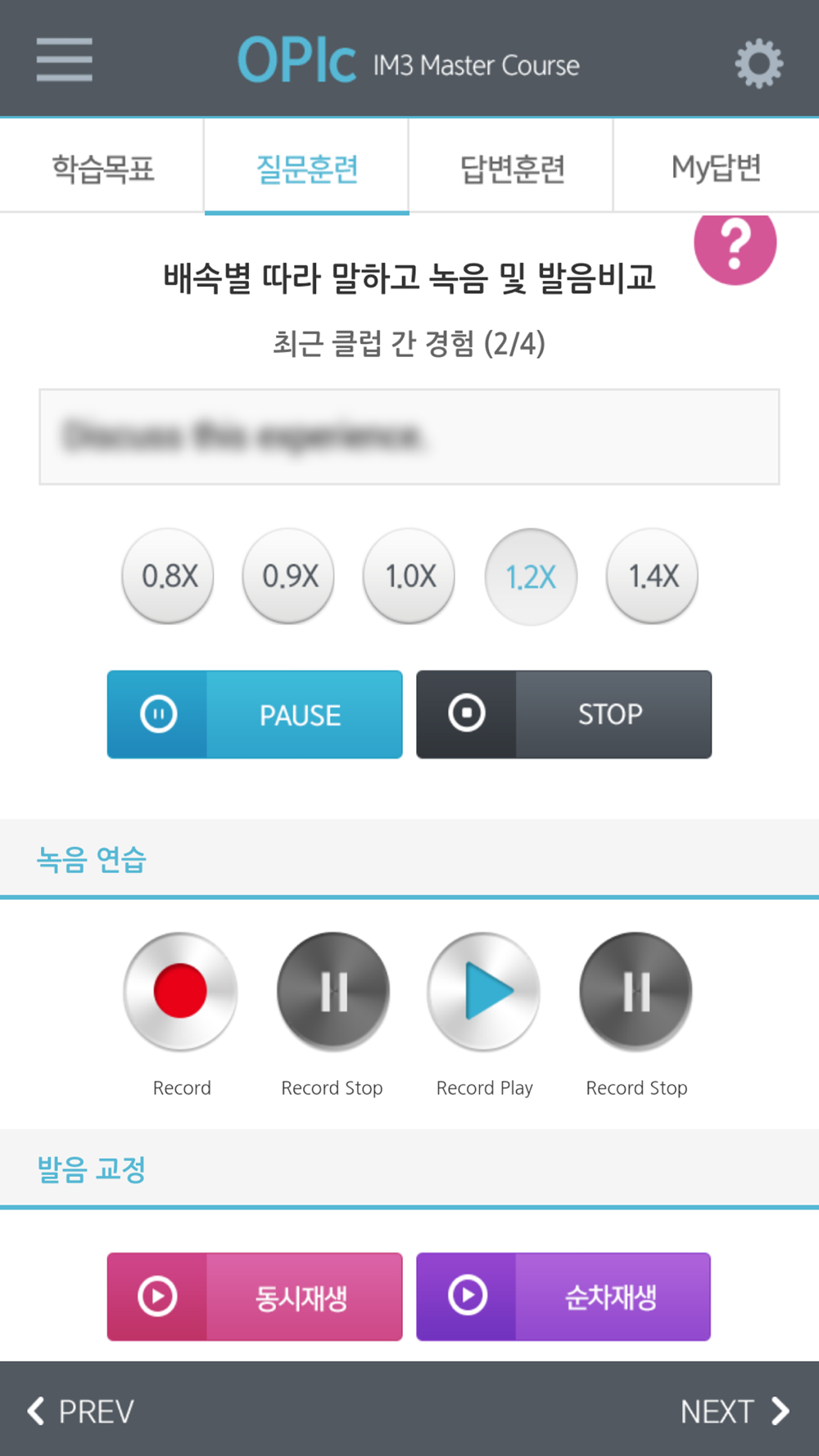Pause the question audio
819x1456 pixels.
click(x=255, y=714)
